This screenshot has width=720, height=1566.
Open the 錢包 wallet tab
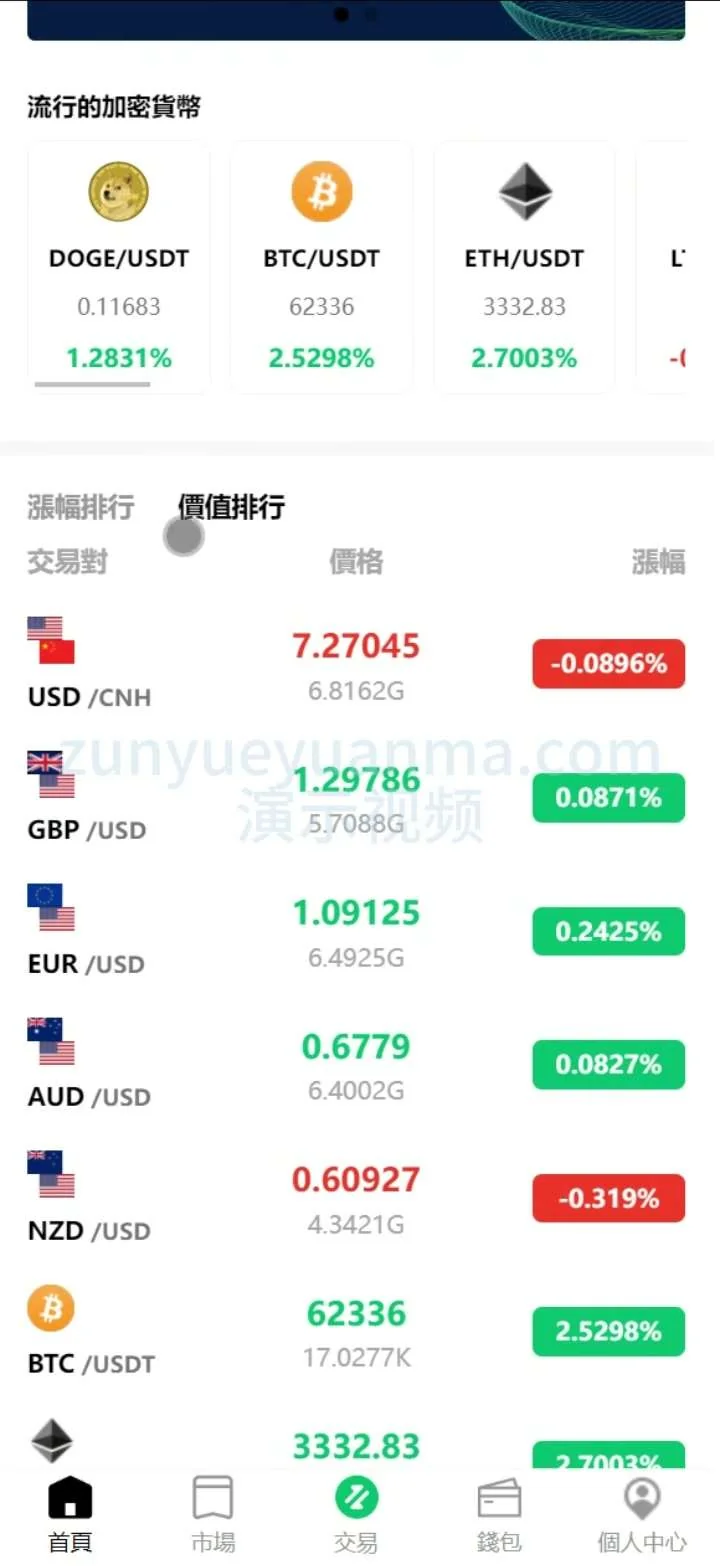tap(499, 1514)
